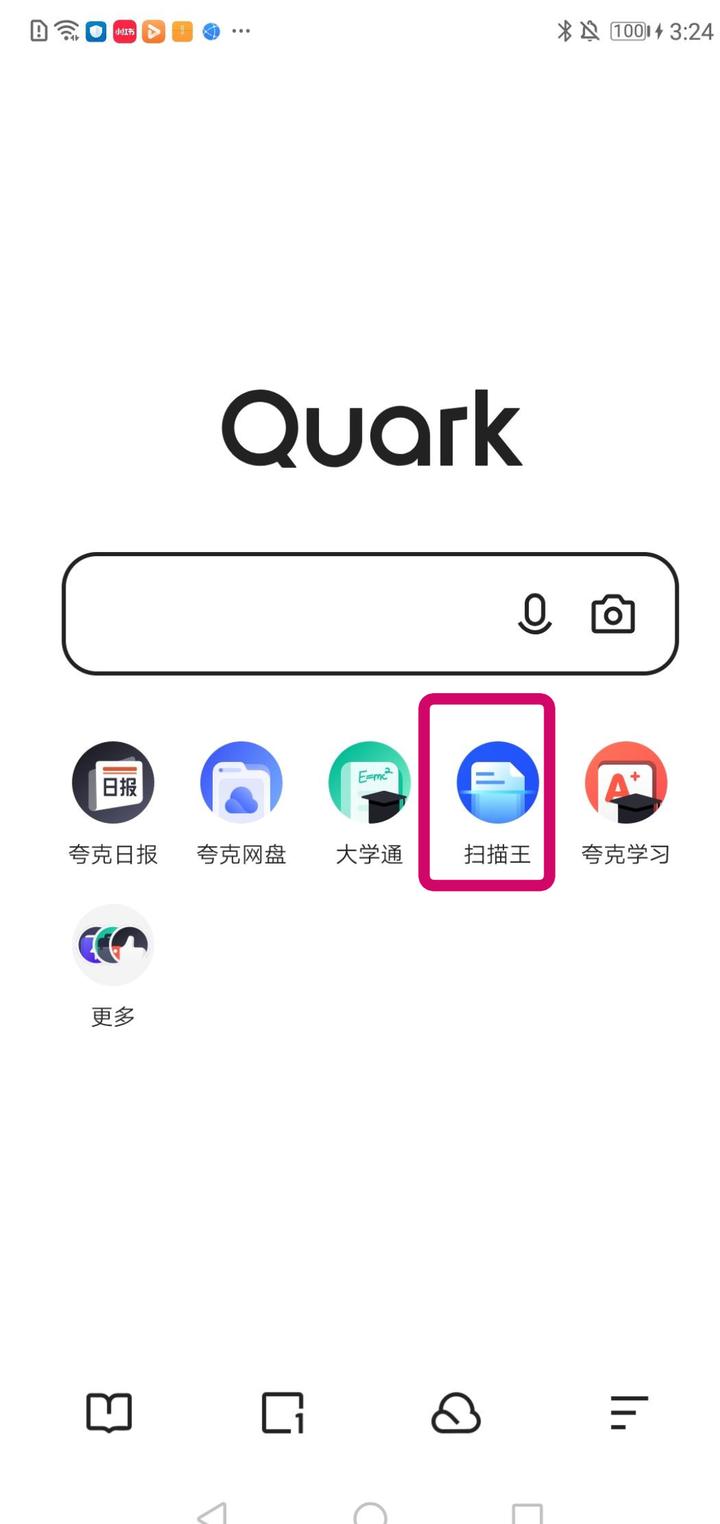The image size is (720, 1524).
Task: View open tabs with the tab counter
Action: (x=282, y=1412)
